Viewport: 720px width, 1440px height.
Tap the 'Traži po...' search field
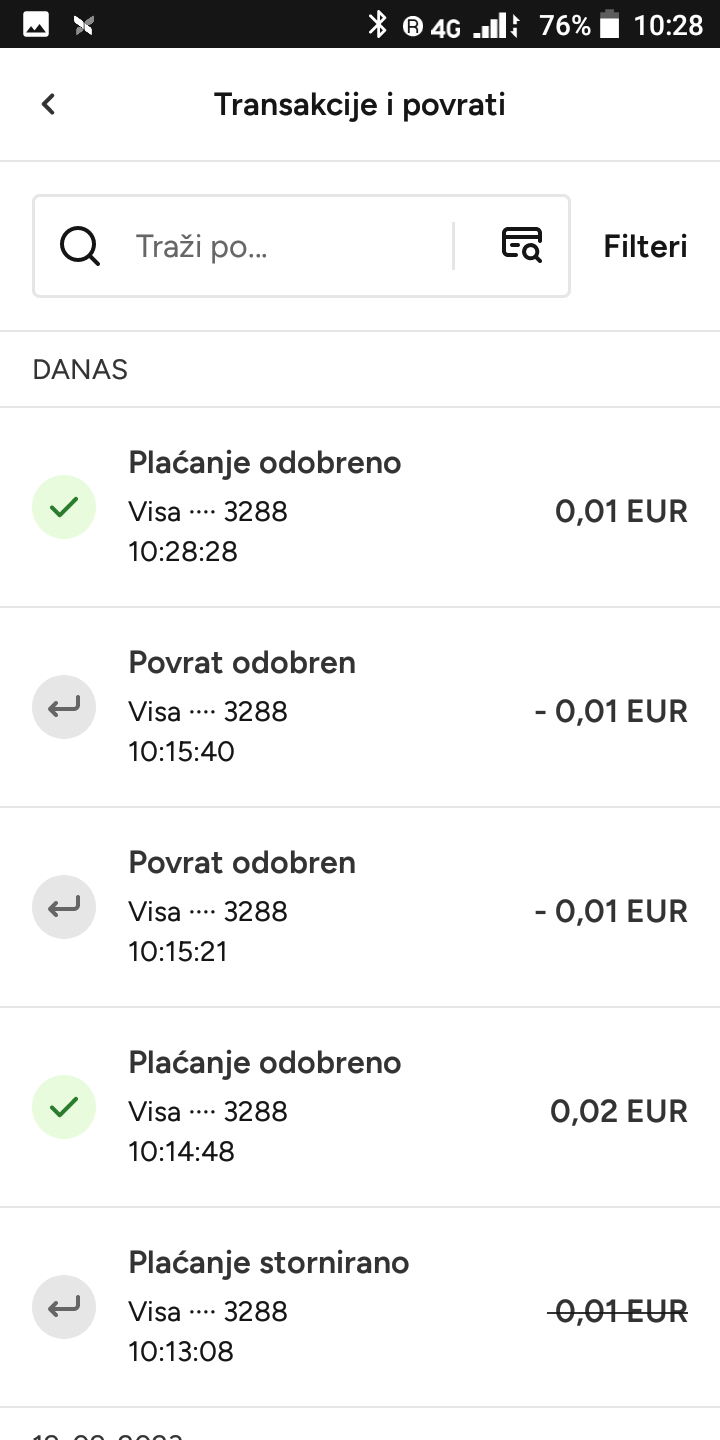tap(290, 246)
